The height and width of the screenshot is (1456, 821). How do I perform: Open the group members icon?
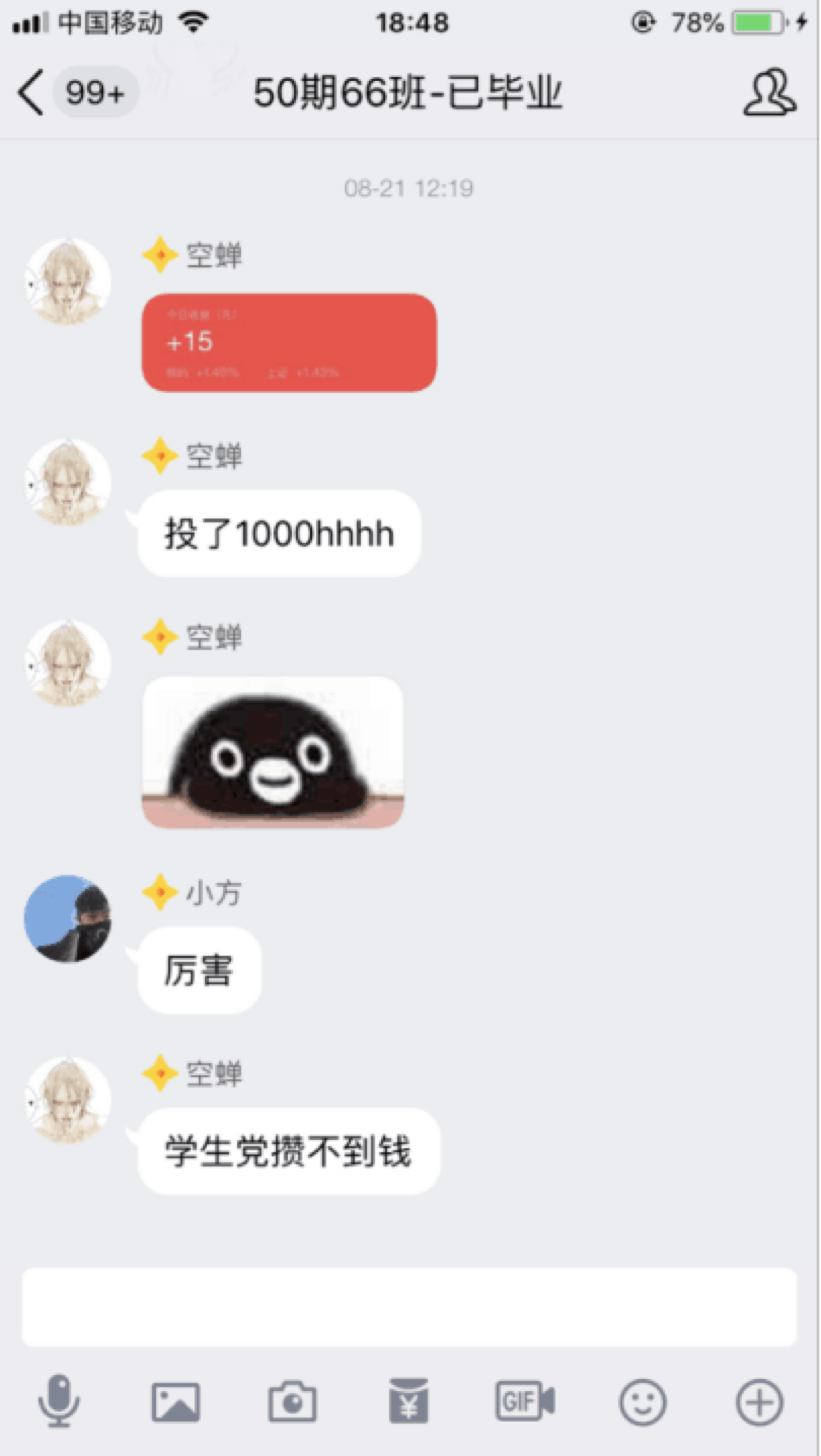point(769,93)
